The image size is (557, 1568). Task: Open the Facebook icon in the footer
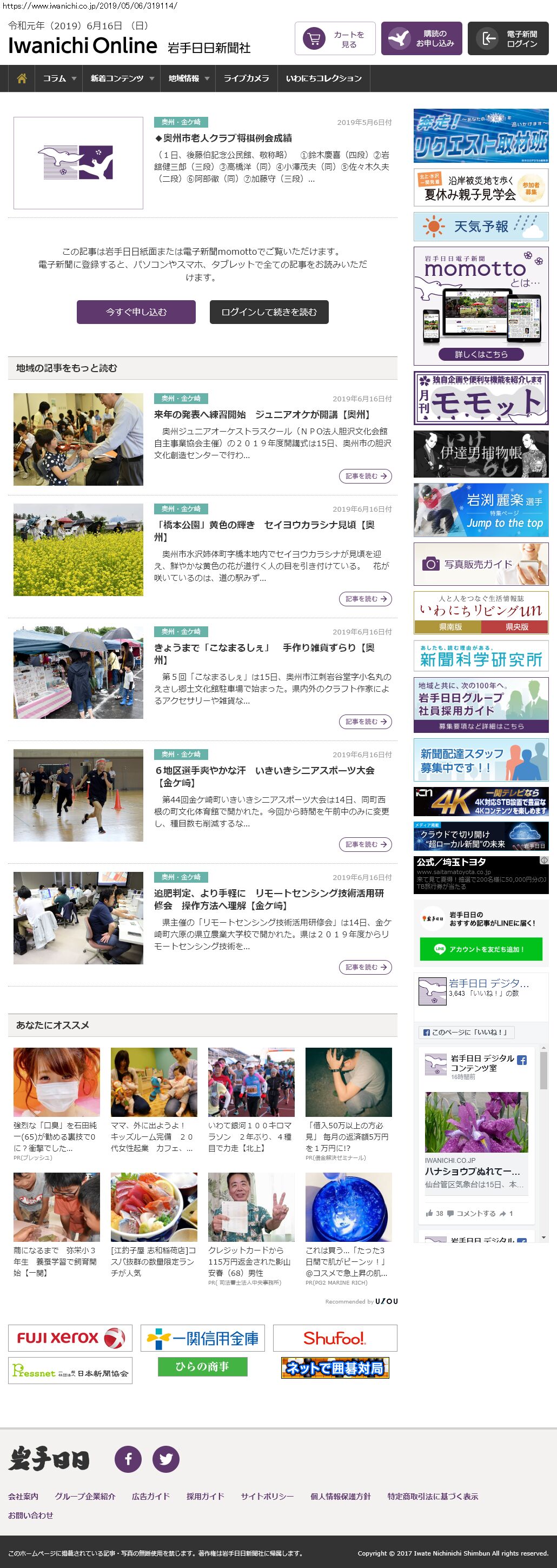tap(128, 1458)
